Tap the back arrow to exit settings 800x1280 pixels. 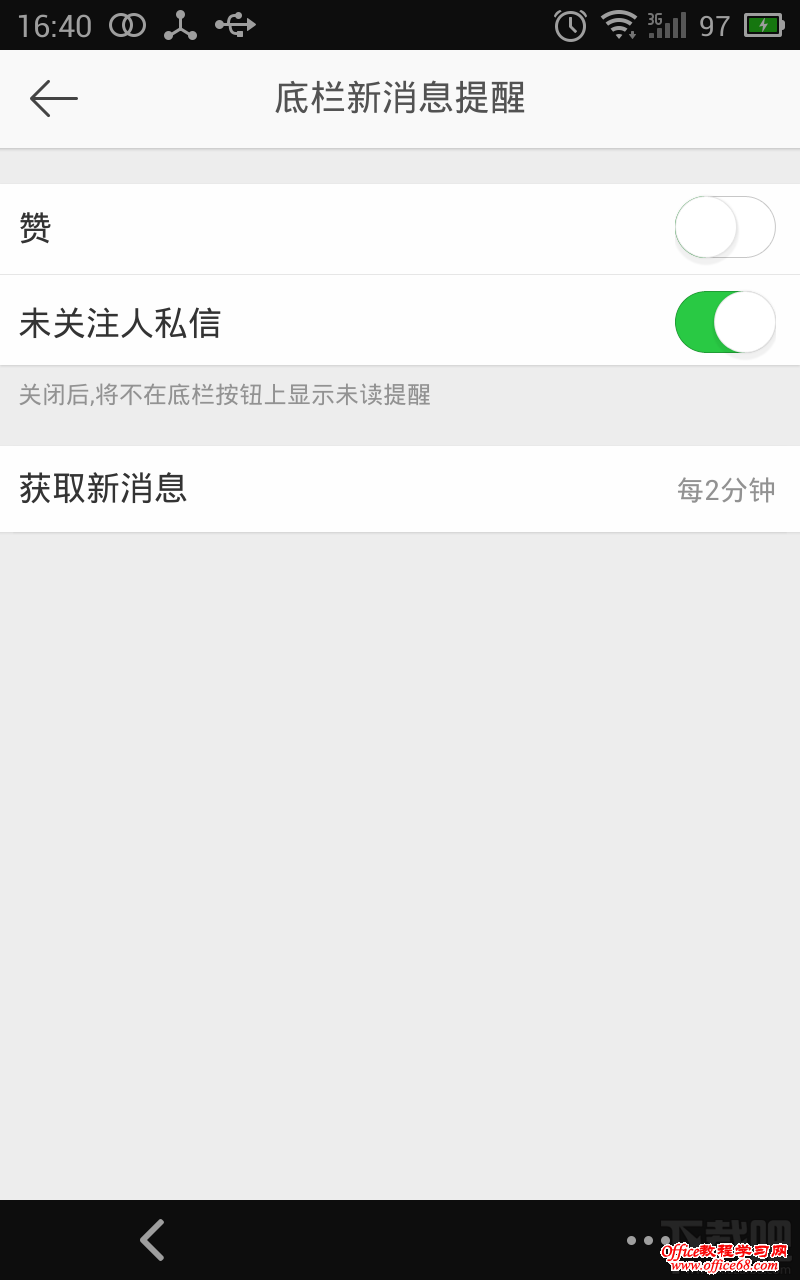53,98
